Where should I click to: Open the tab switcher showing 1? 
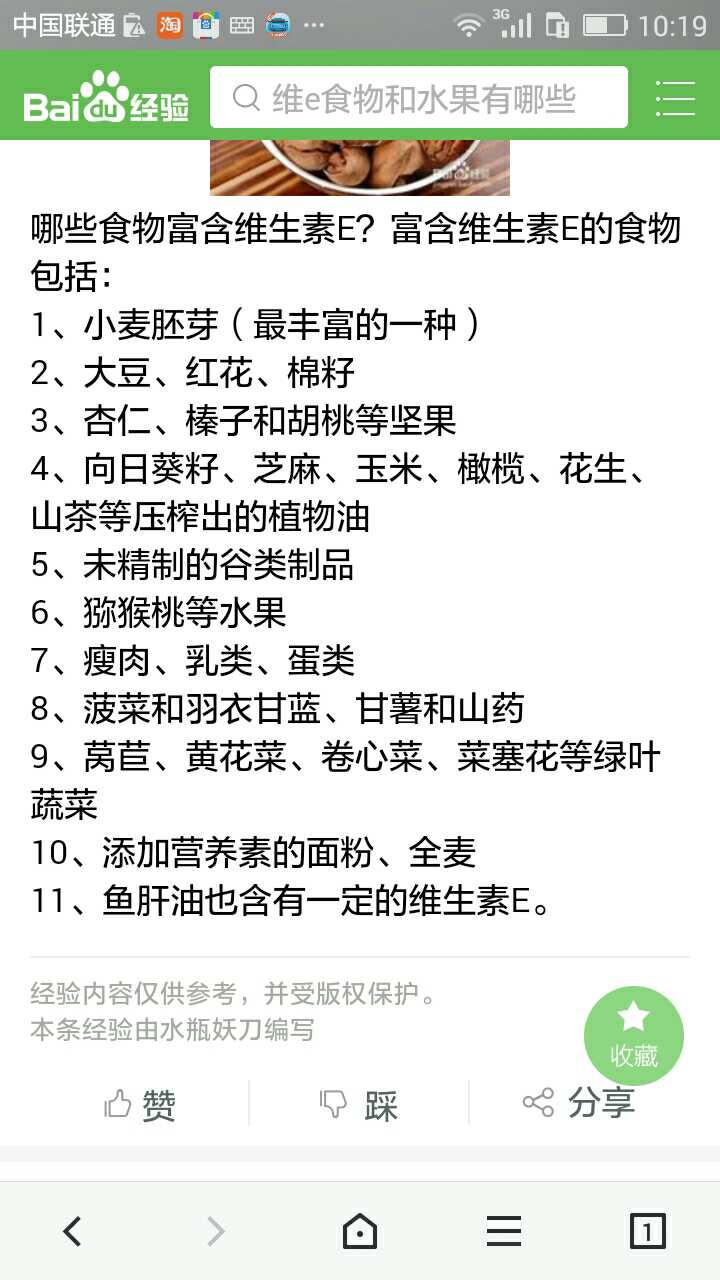coord(648,1231)
